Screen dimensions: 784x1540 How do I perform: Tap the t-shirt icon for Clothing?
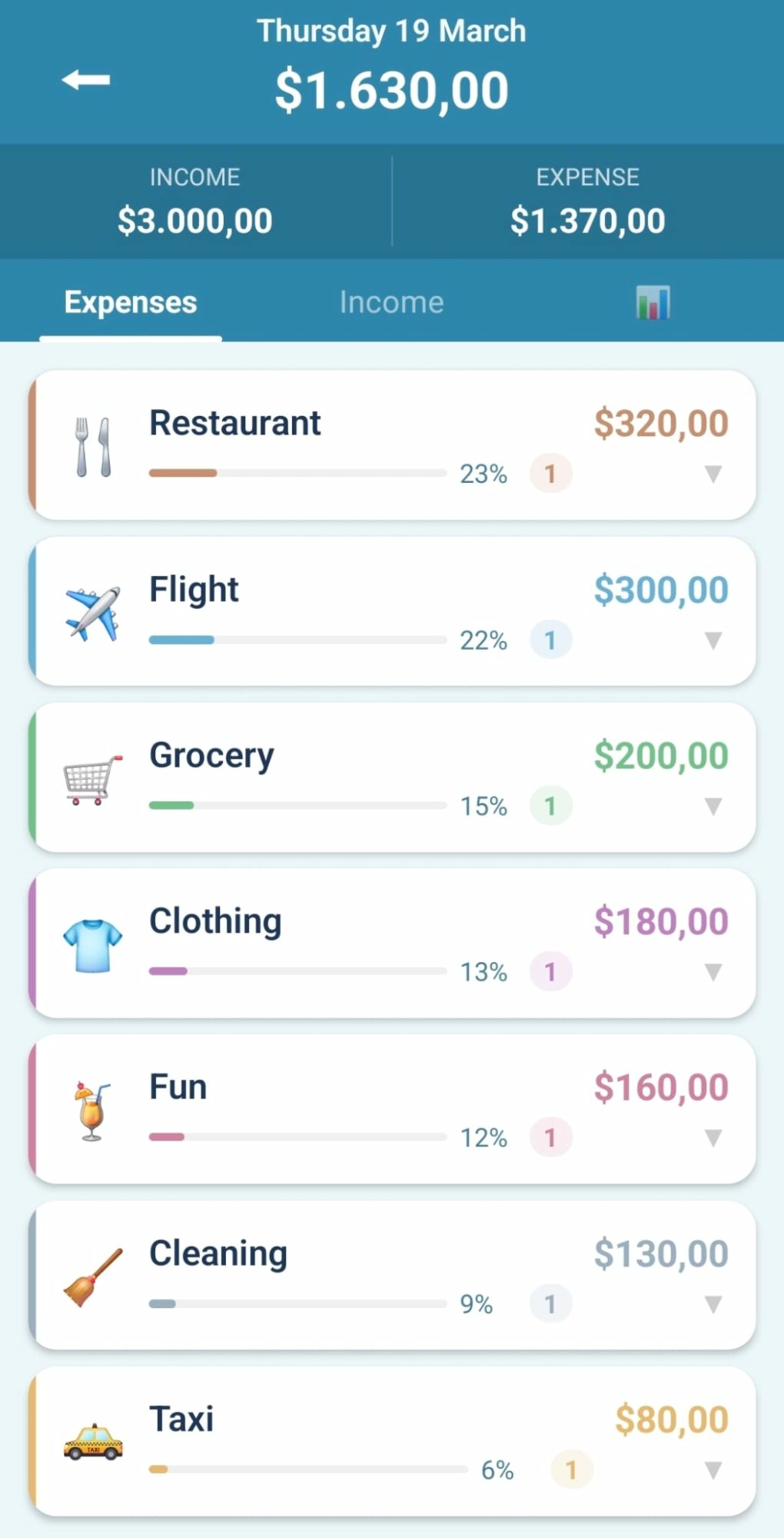click(x=93, y=942)
